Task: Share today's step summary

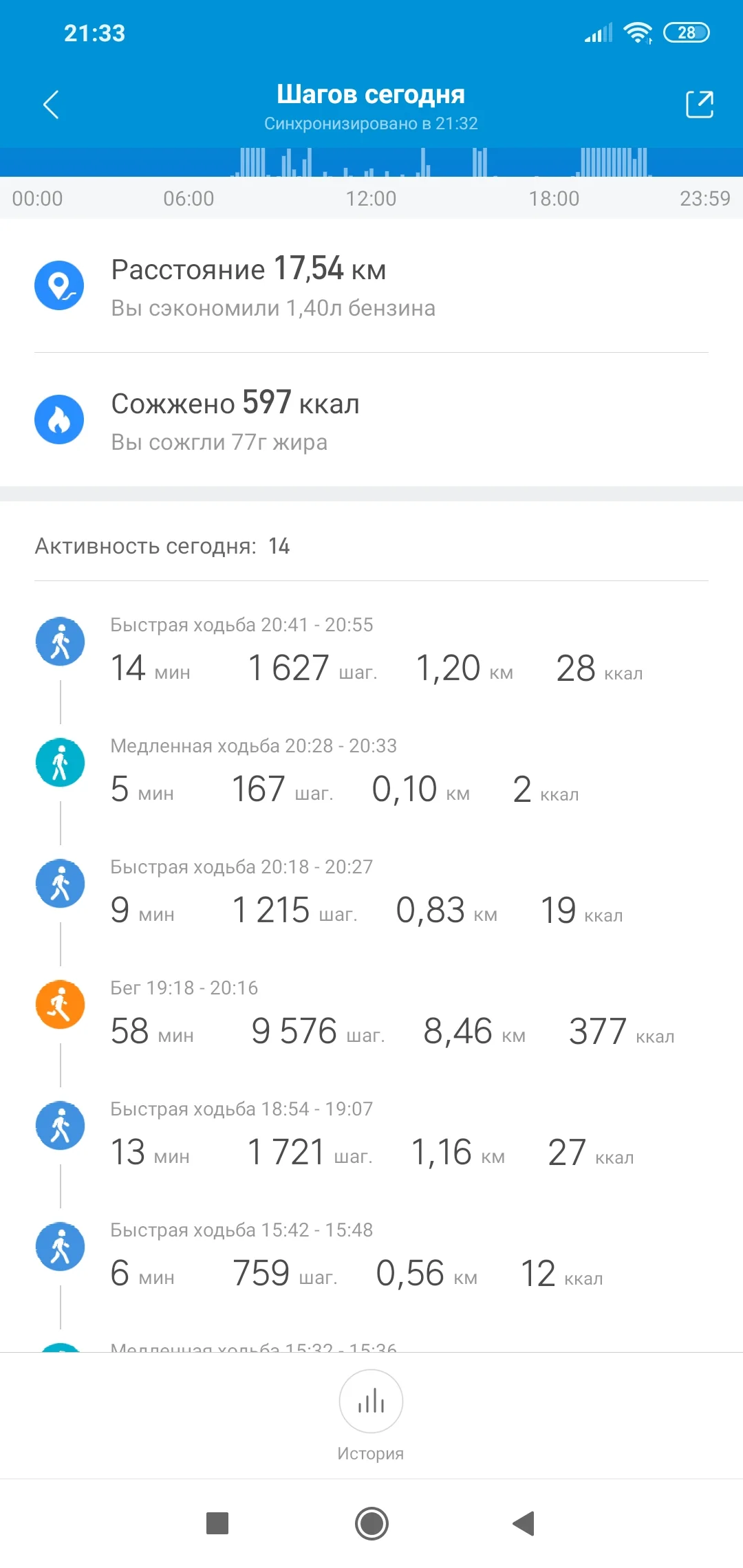Action: [699, 105]
